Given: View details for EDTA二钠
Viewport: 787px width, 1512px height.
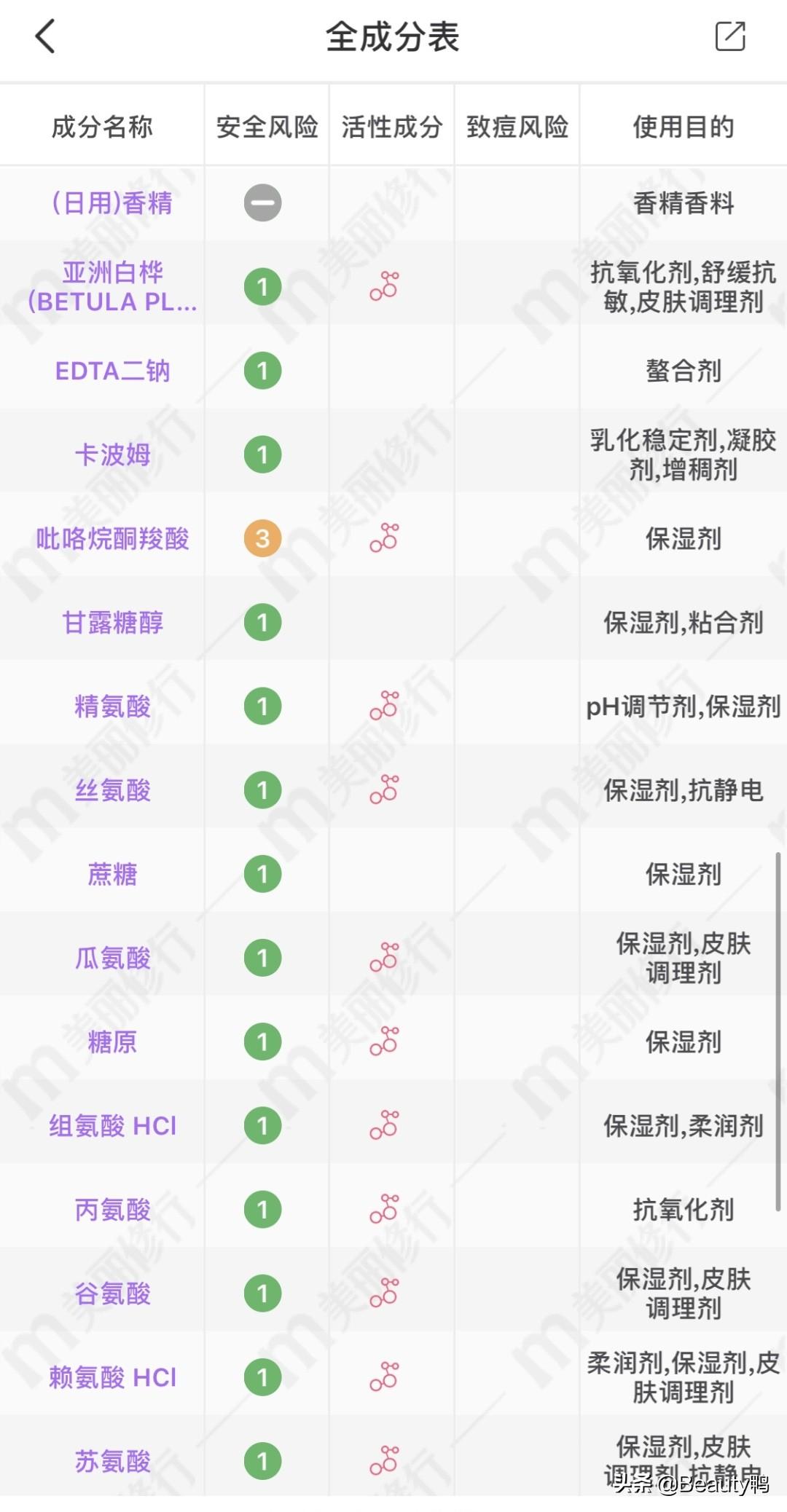Looking at the screenshot, I should click(x=112, y=371).
